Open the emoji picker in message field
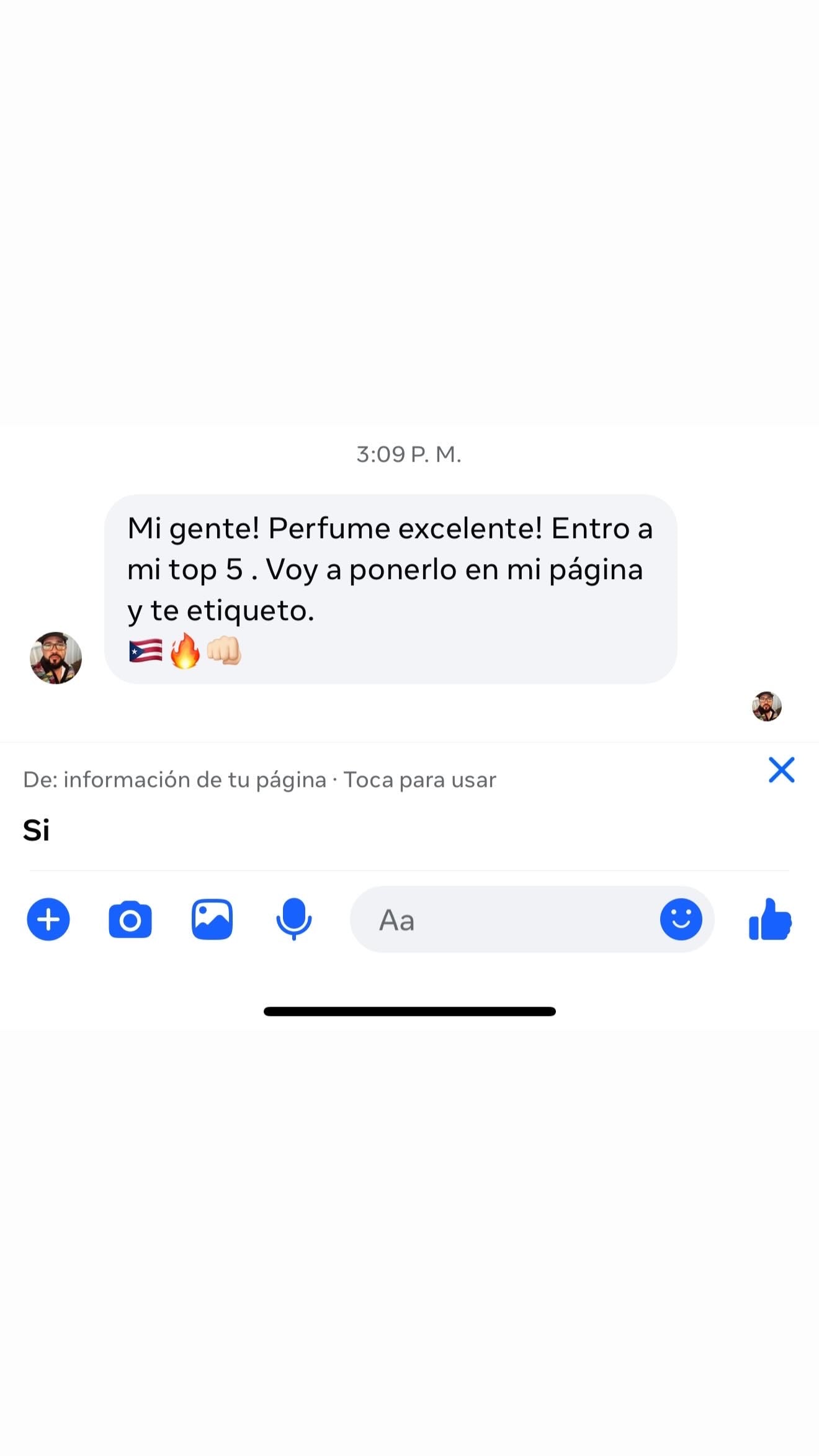This screenshot has height=1456, width=819. pyautogui.click(x=681, y=919)
